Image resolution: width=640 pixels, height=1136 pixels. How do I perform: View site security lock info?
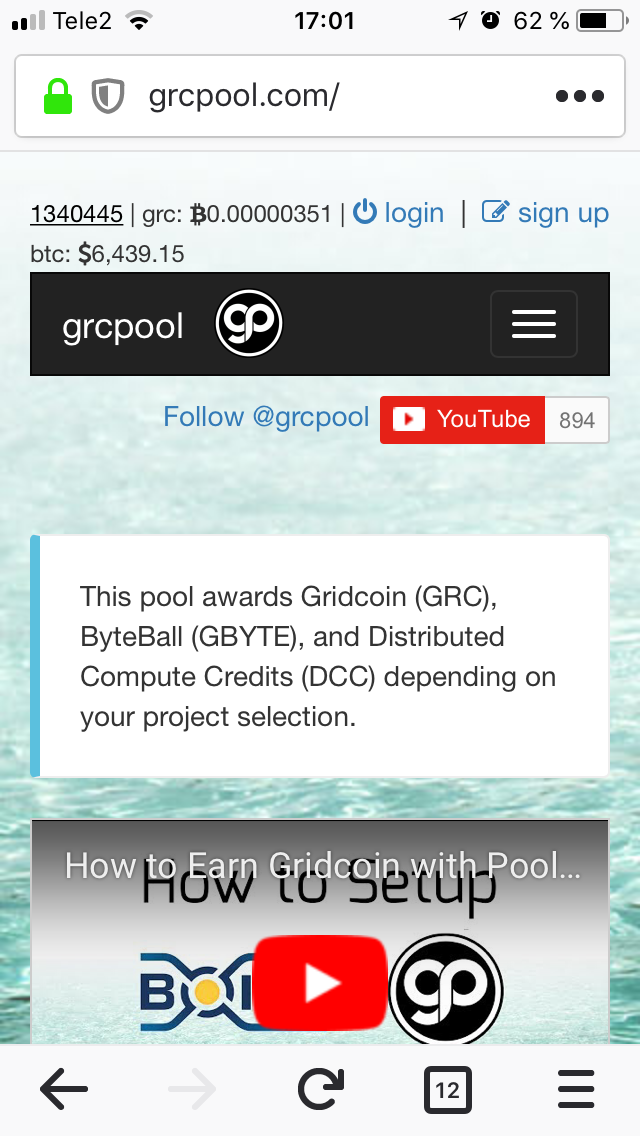(x=58, y=97)
